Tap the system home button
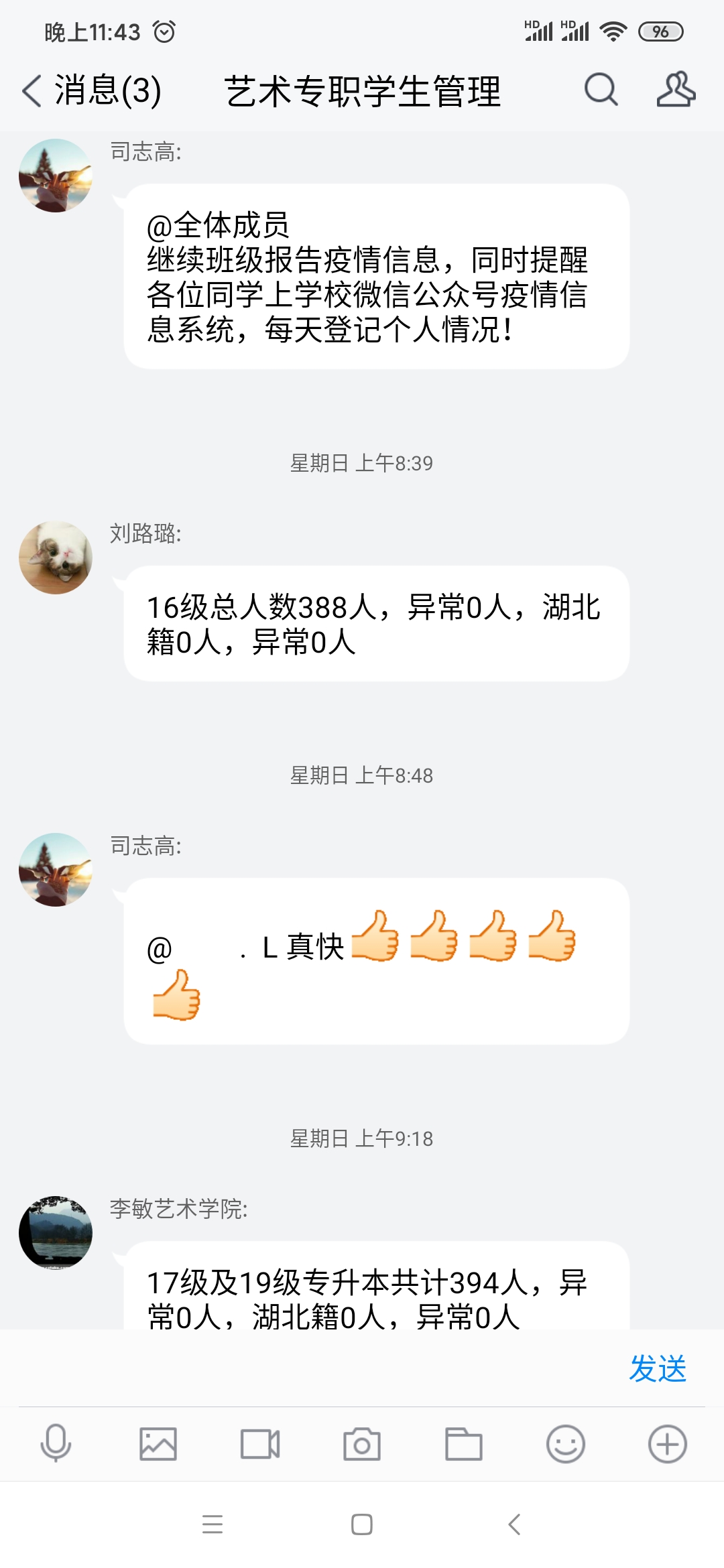This screenshot has width=724, height=1568. [362, 1524]
